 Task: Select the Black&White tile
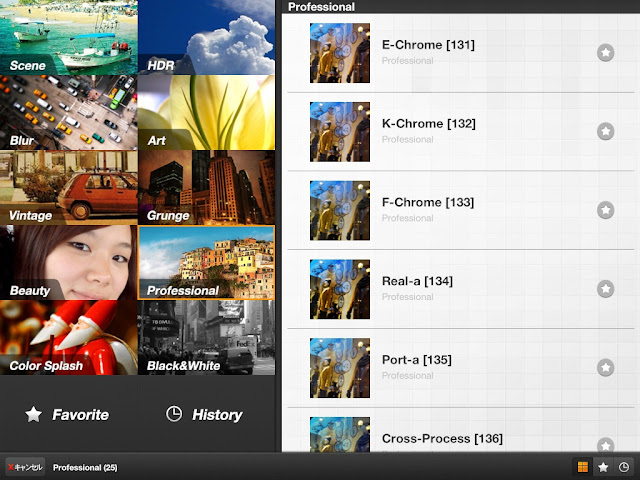pos(207,338)
